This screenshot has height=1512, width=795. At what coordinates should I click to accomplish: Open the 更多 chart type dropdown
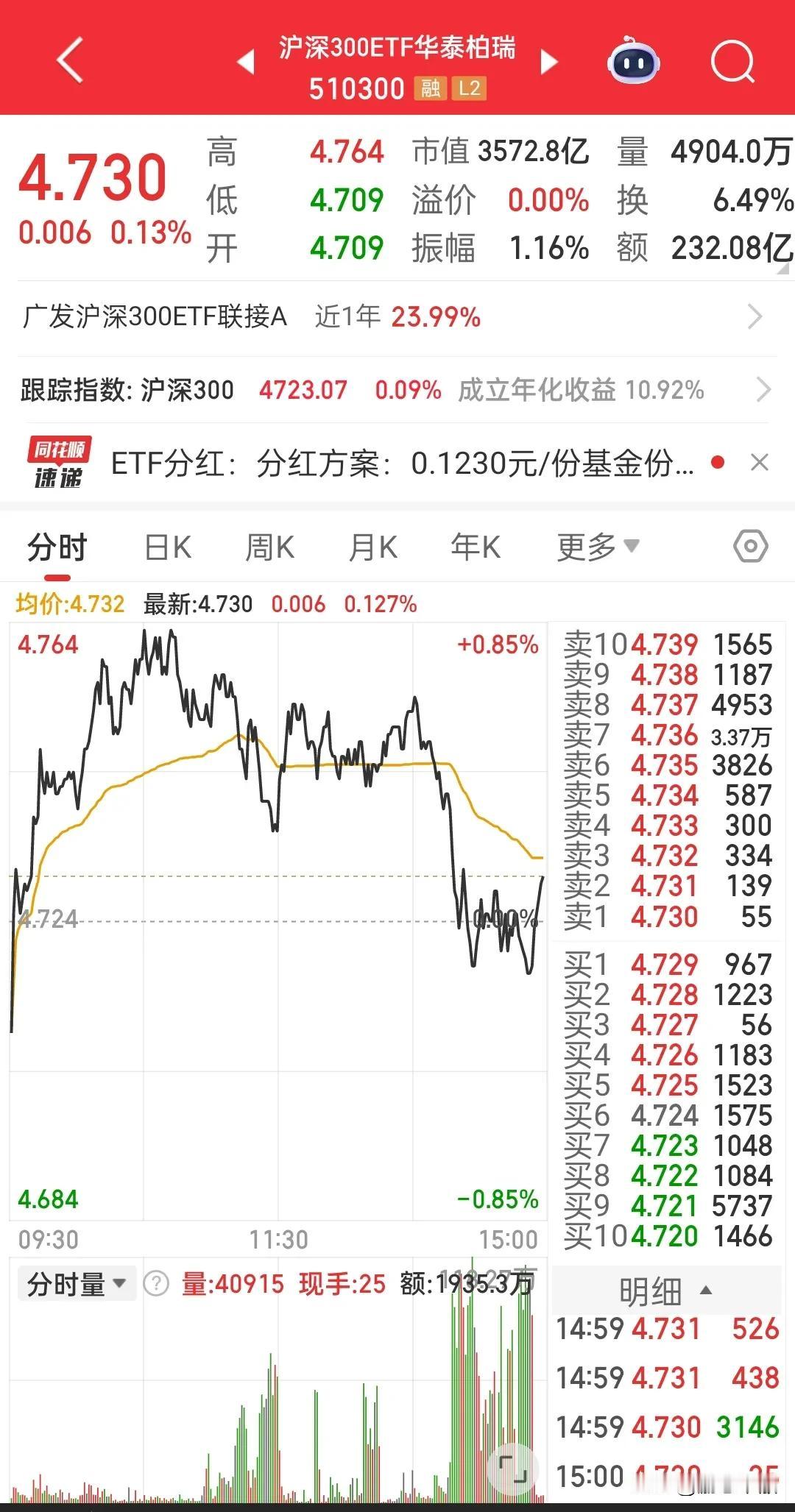coord(593,547)
